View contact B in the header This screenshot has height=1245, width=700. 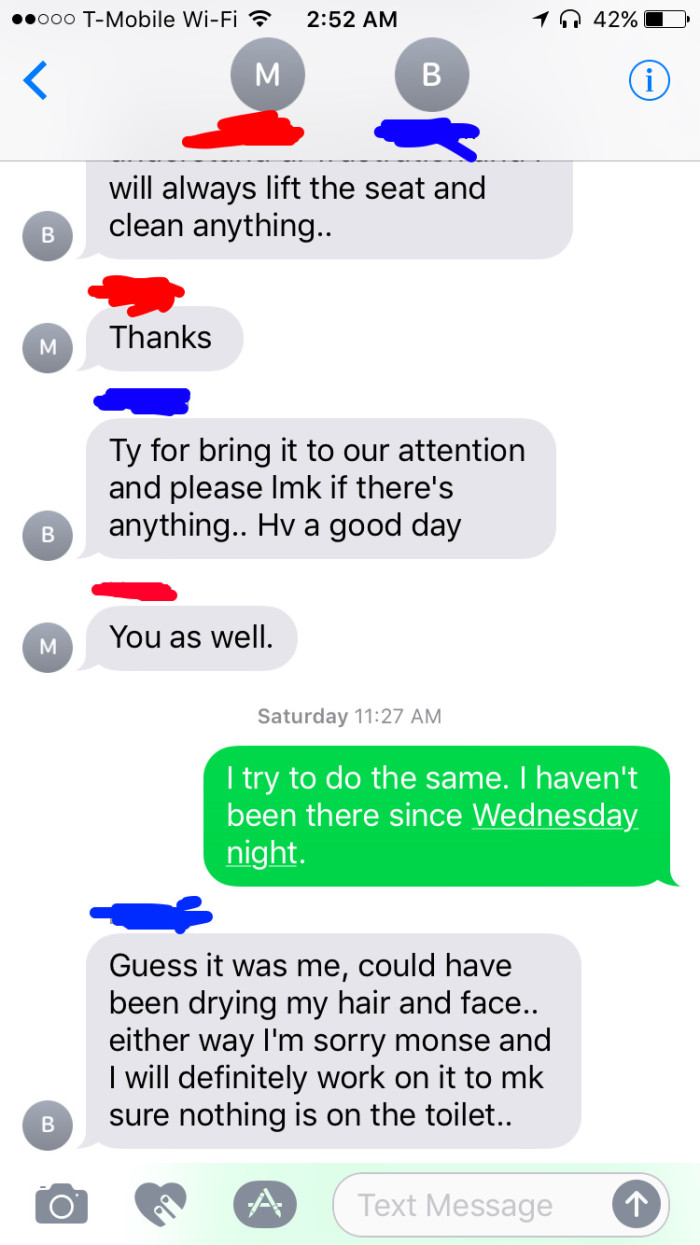coord(431,76)
